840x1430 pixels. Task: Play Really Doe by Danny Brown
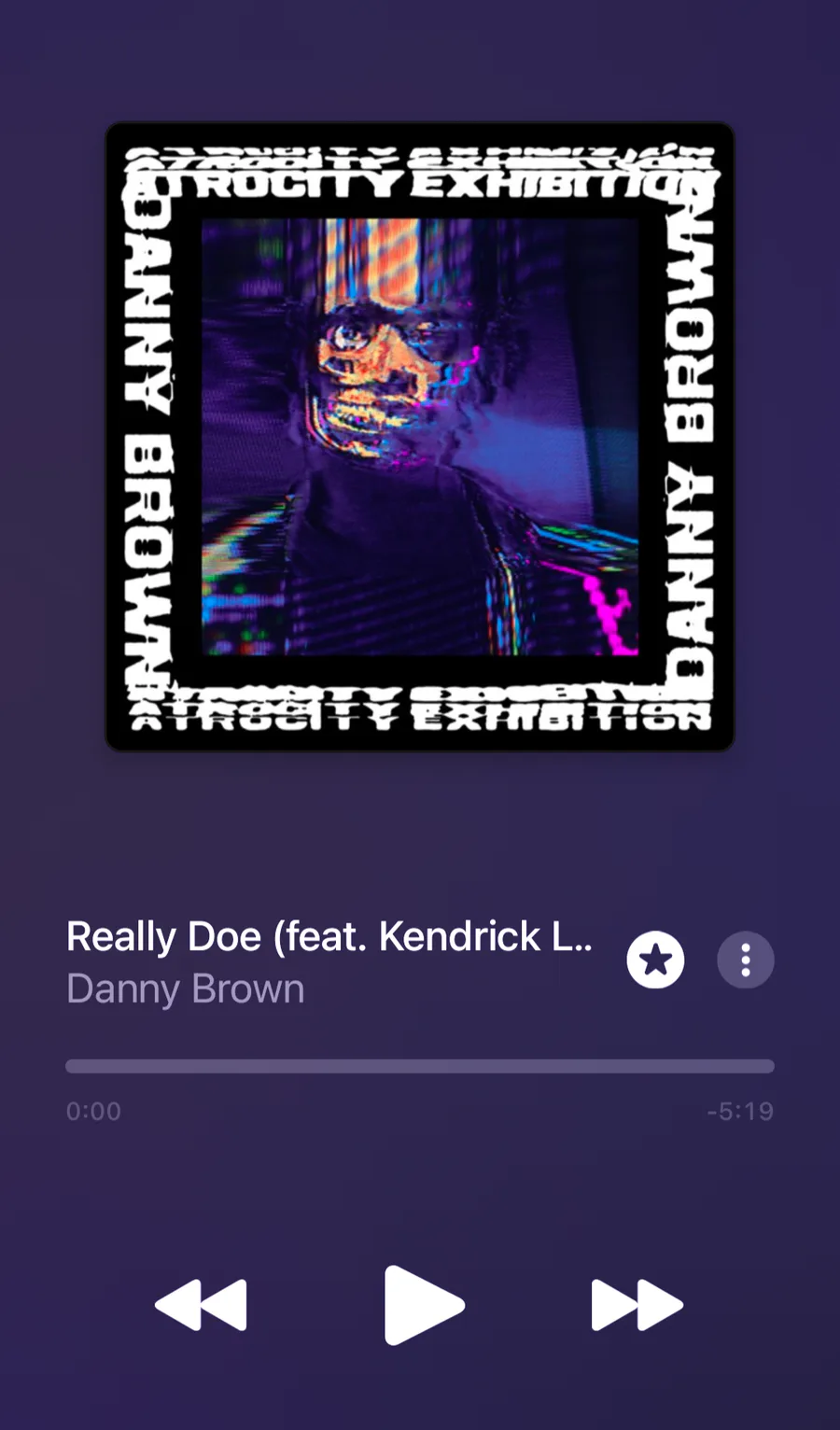point(423,1305)
